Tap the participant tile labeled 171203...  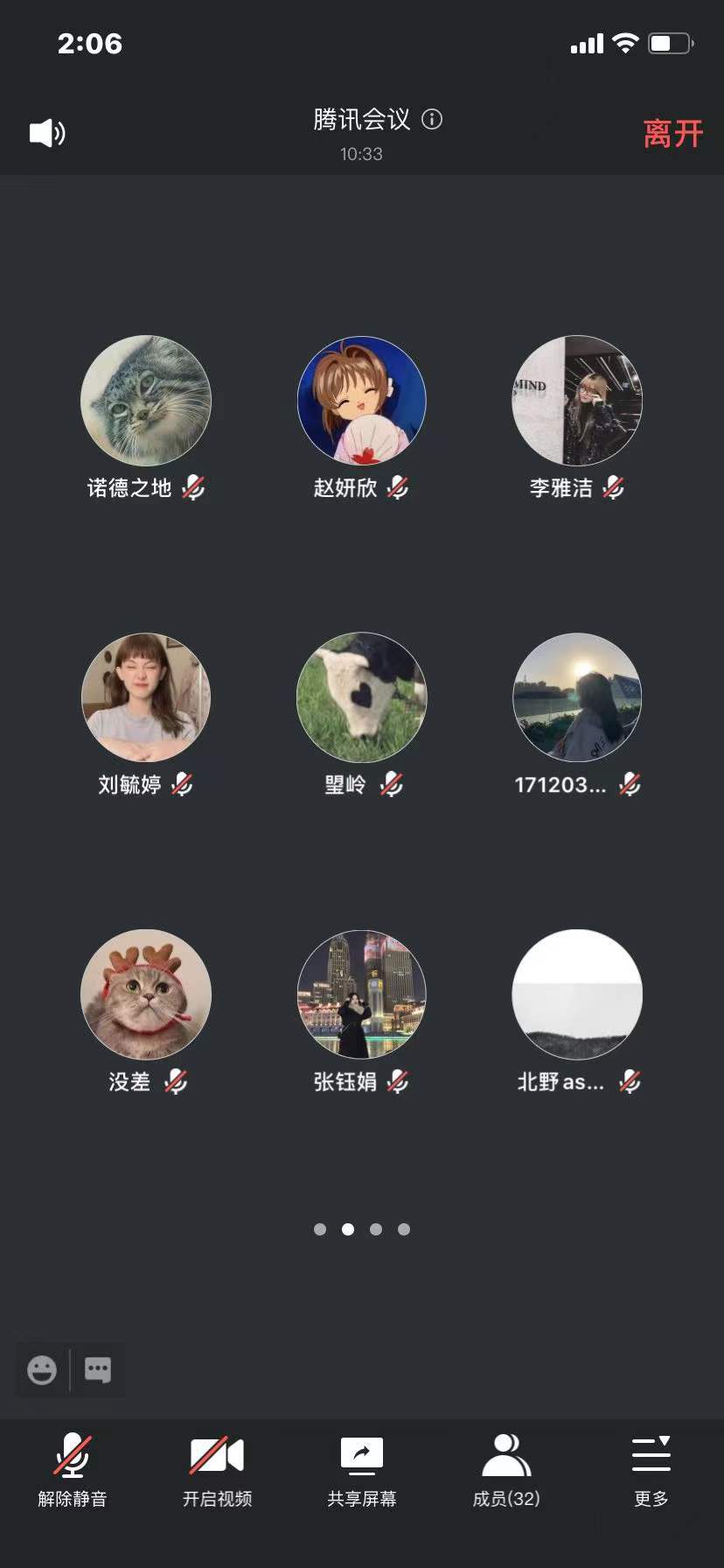point(577,697)
